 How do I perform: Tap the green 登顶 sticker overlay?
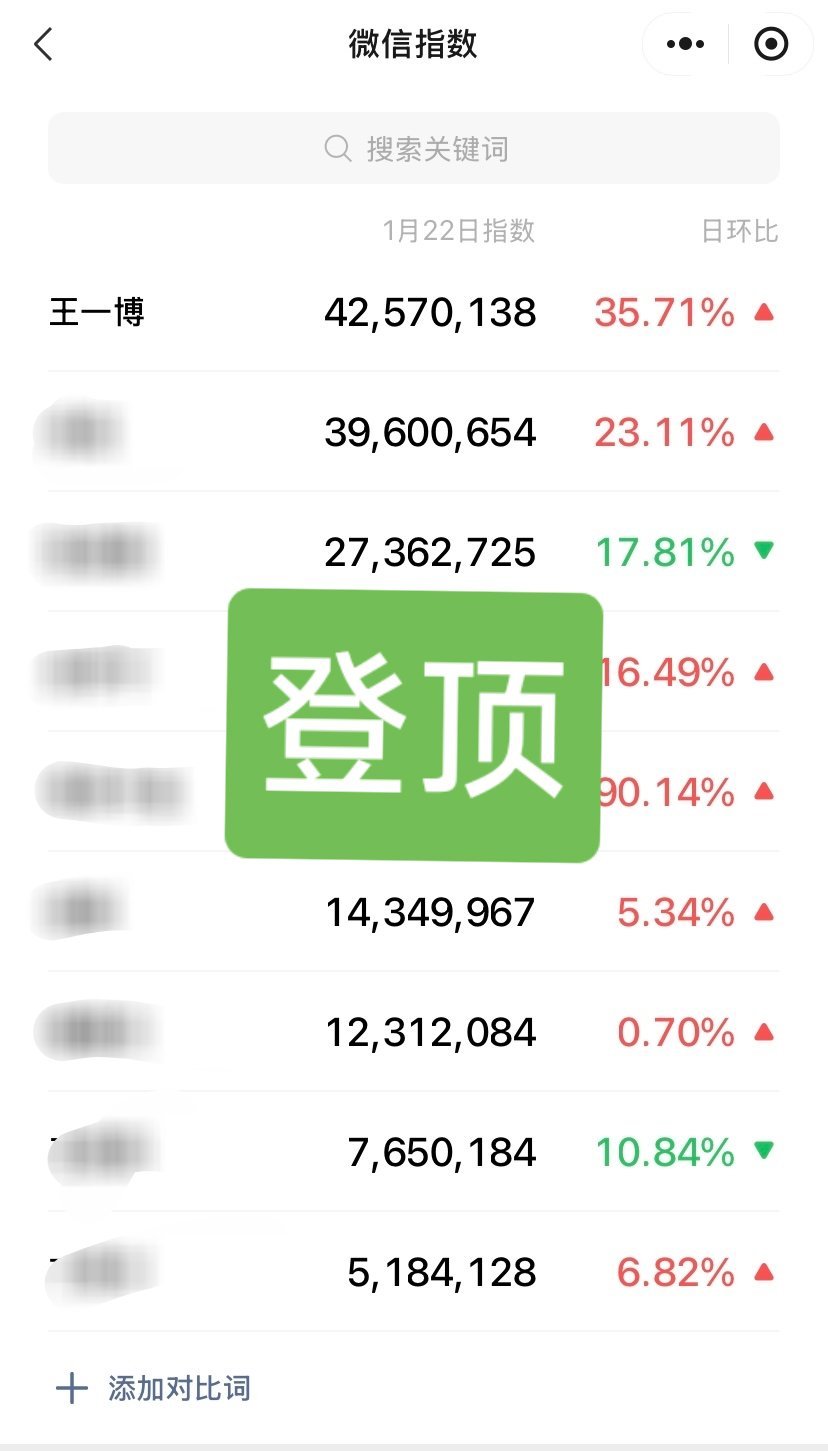point(413,727)
